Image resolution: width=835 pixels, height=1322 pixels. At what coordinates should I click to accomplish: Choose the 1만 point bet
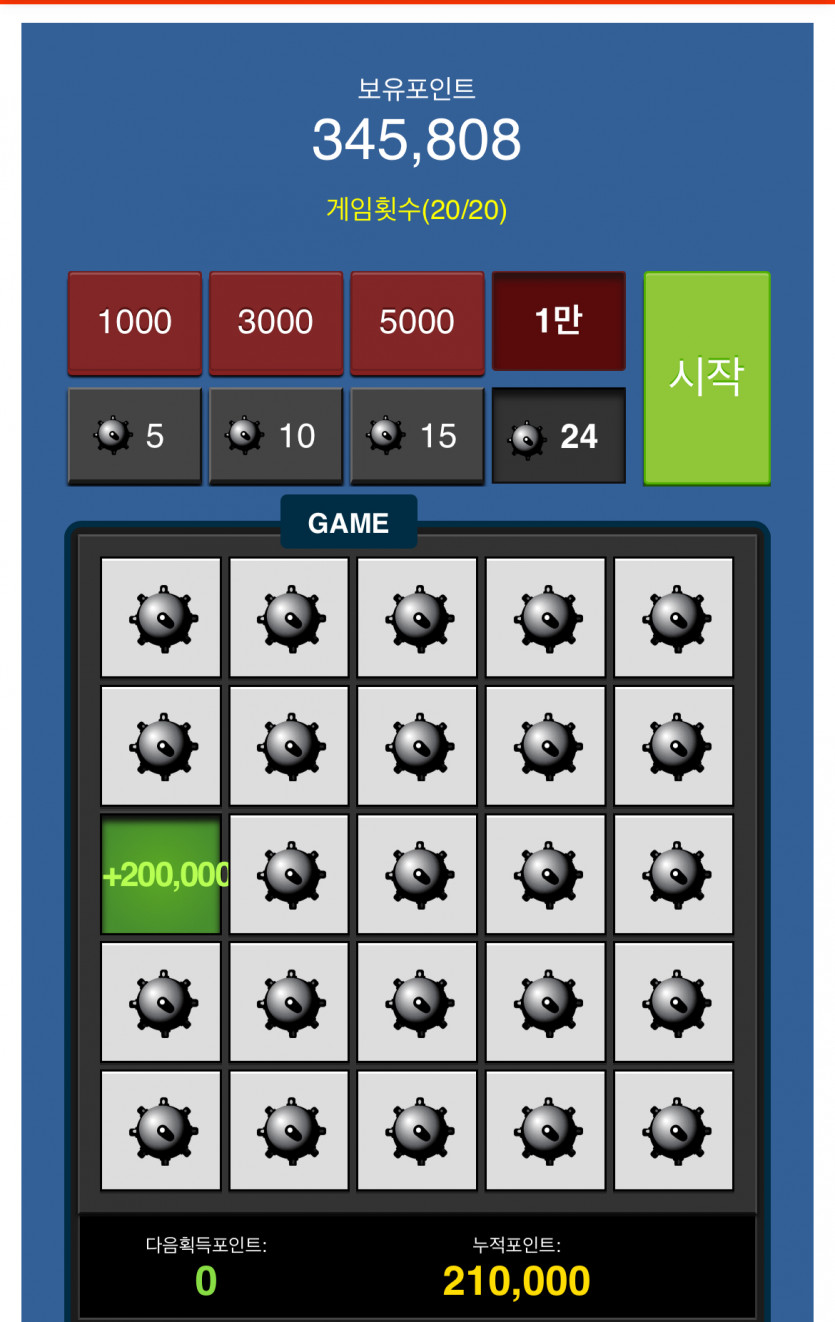[x=558, y=321]
